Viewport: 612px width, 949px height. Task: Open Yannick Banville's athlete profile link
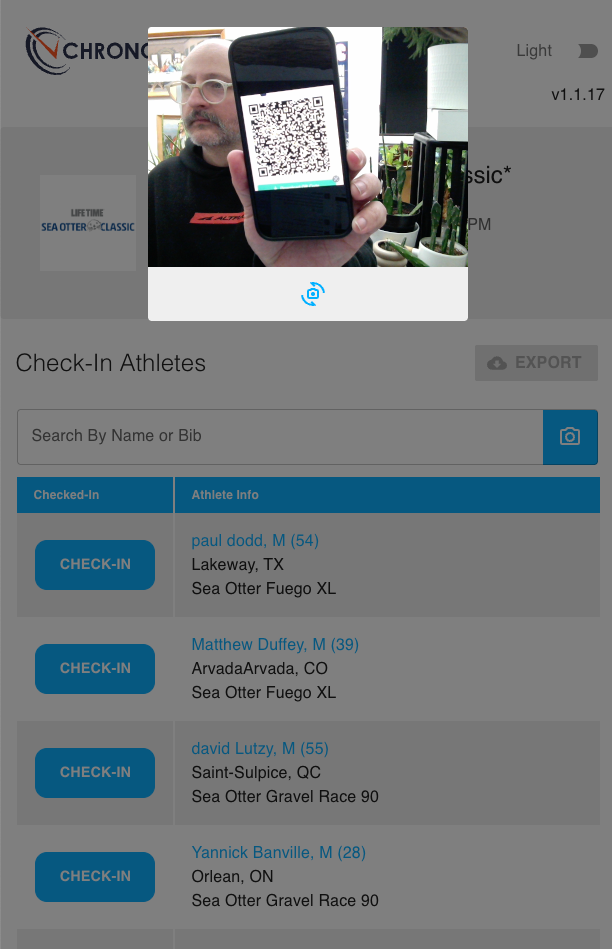(x=279, y=853)
